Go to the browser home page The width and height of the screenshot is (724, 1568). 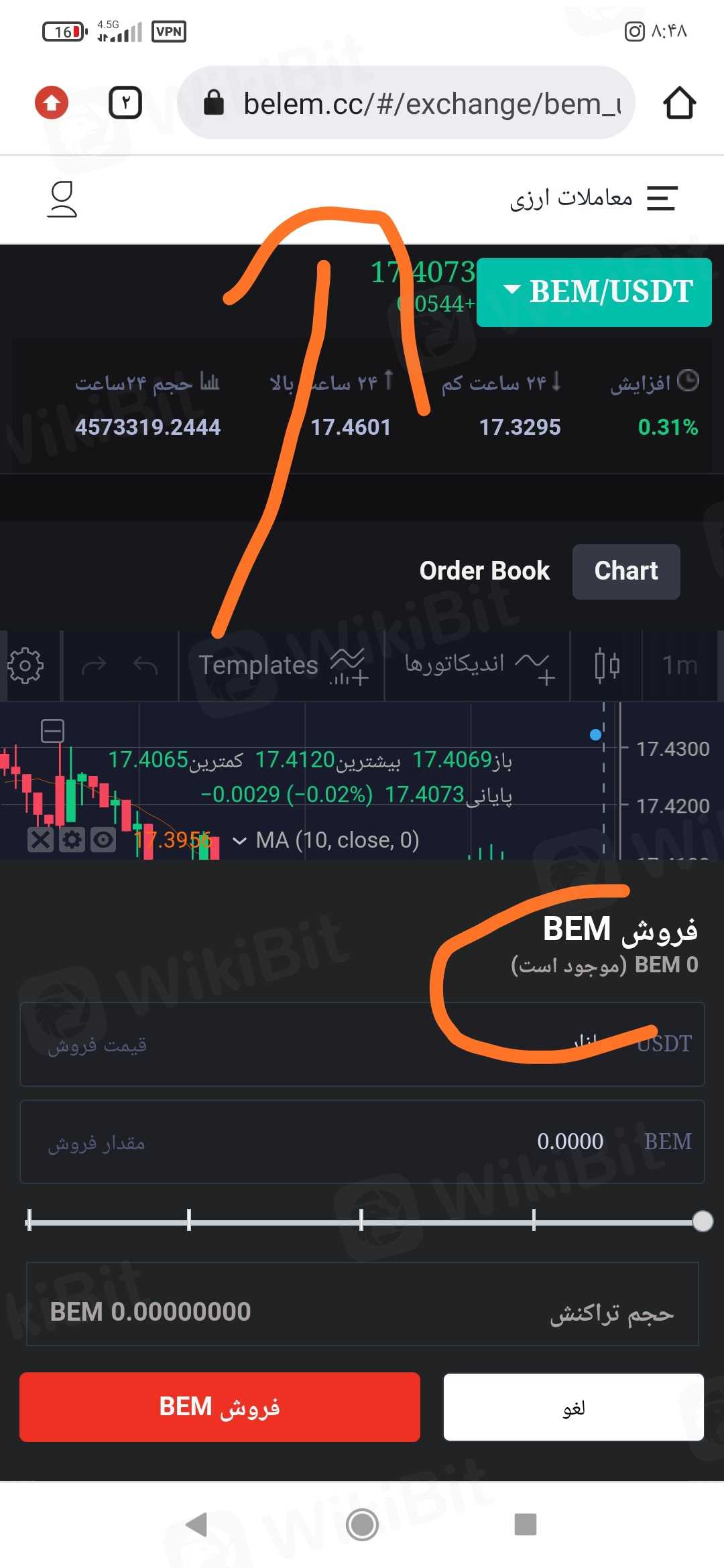[x=679, y=103]
